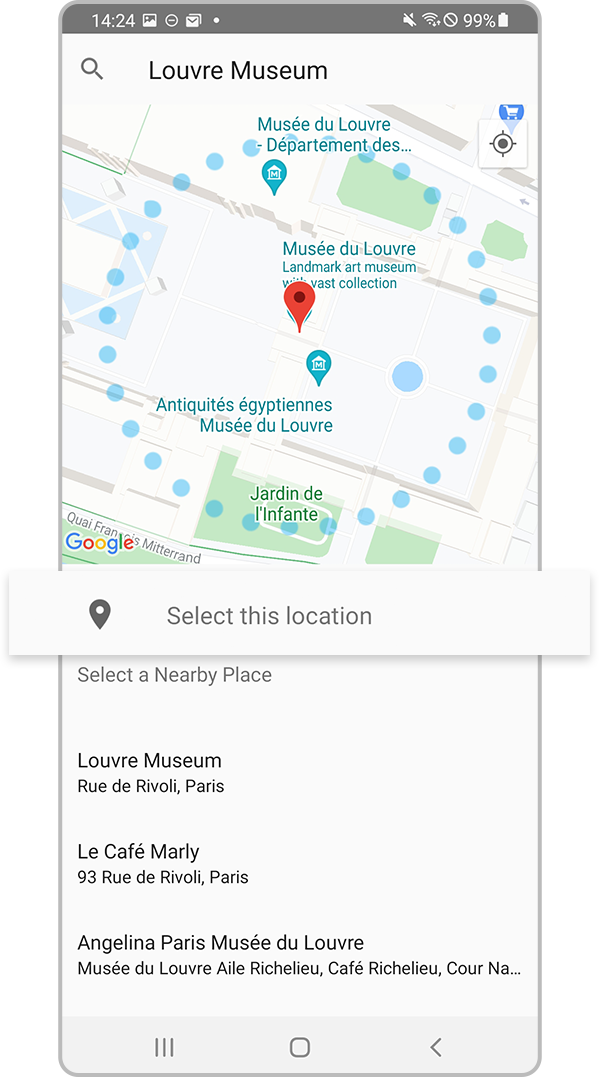This screenshot has width=600, height=1077.
Task: Center map on my location
Action: (503, 144)
